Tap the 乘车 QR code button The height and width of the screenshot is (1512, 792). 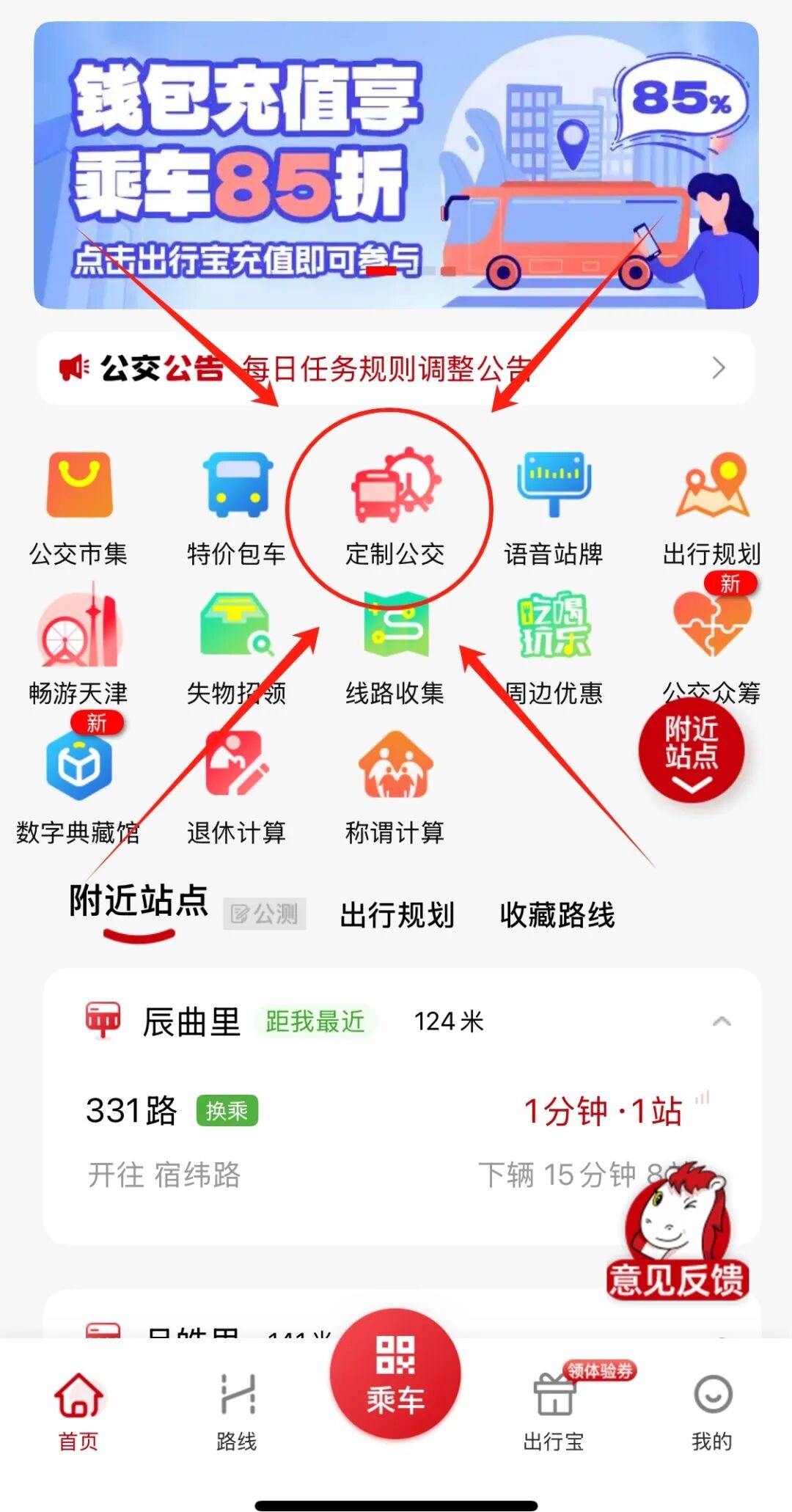tap(395, 1375)
